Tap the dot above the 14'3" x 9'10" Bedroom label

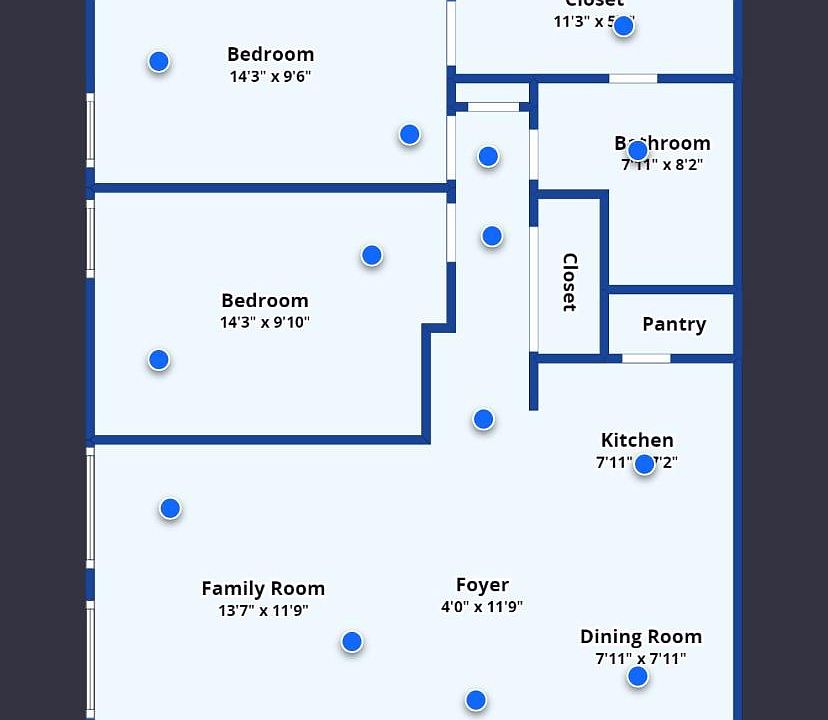(371, 256)
